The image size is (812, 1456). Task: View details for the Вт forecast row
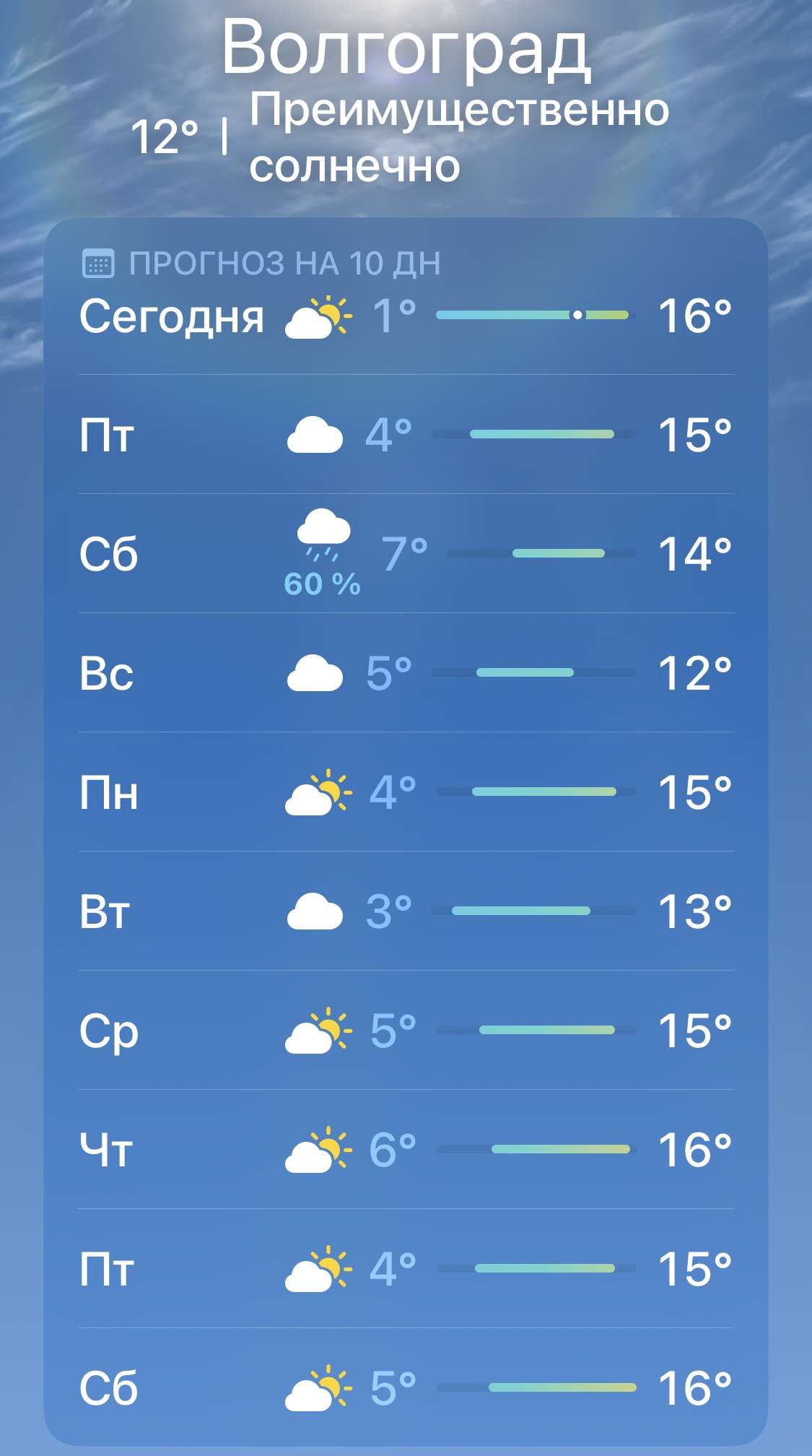[x=406, y=911]
